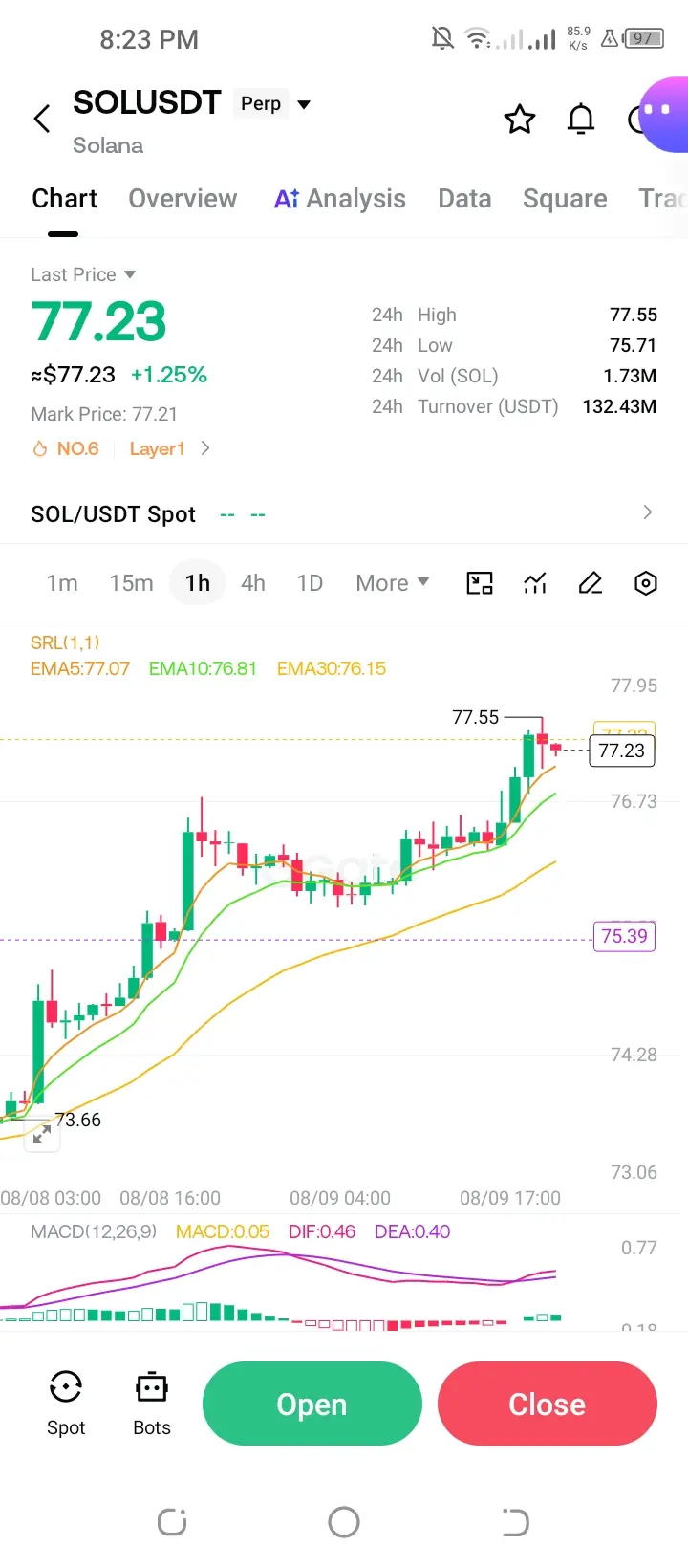Open chart settings hexagon icon
688x1568 pixels.
pyautogui.click(x=646, y=583)
